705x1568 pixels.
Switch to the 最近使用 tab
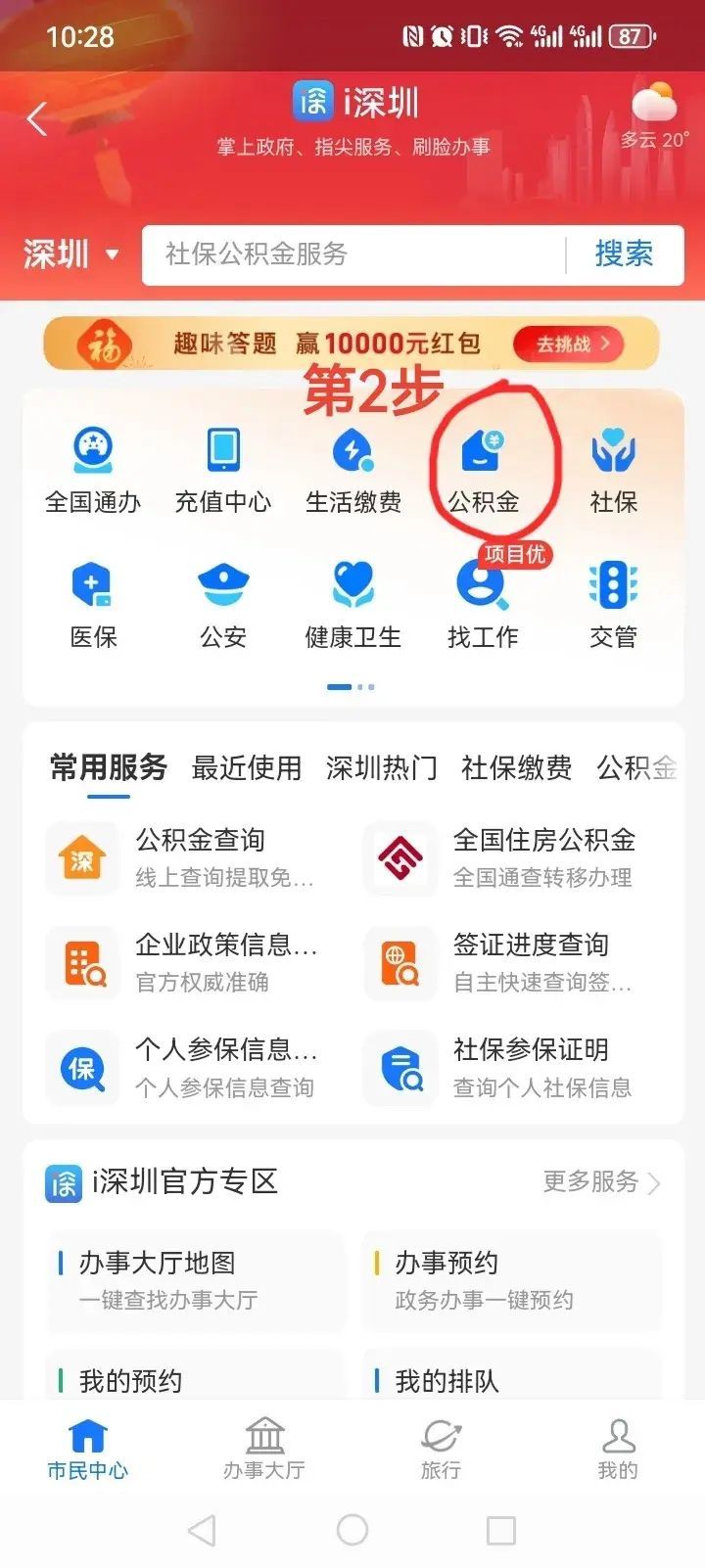(x=248, y=767)
